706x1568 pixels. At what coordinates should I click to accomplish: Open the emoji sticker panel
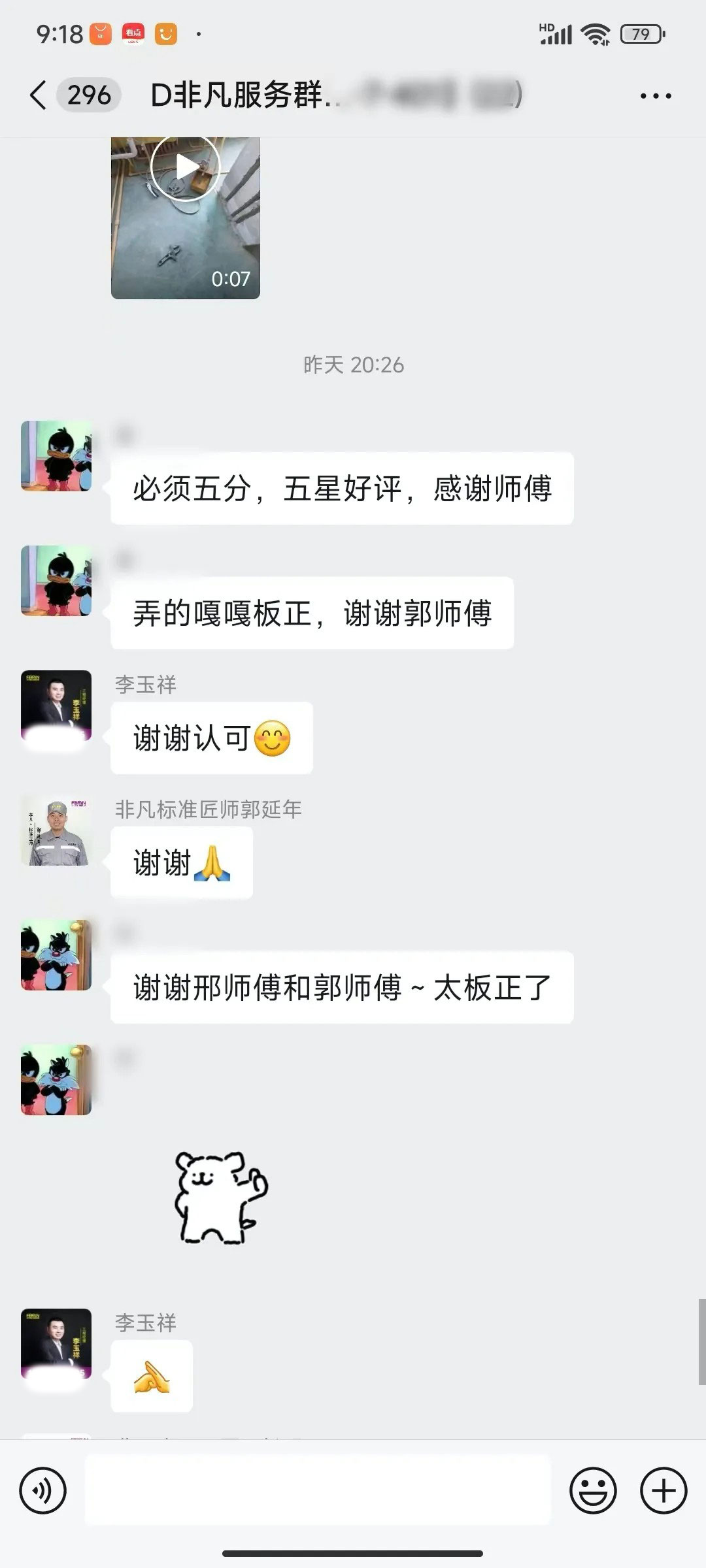point(593,1490)
